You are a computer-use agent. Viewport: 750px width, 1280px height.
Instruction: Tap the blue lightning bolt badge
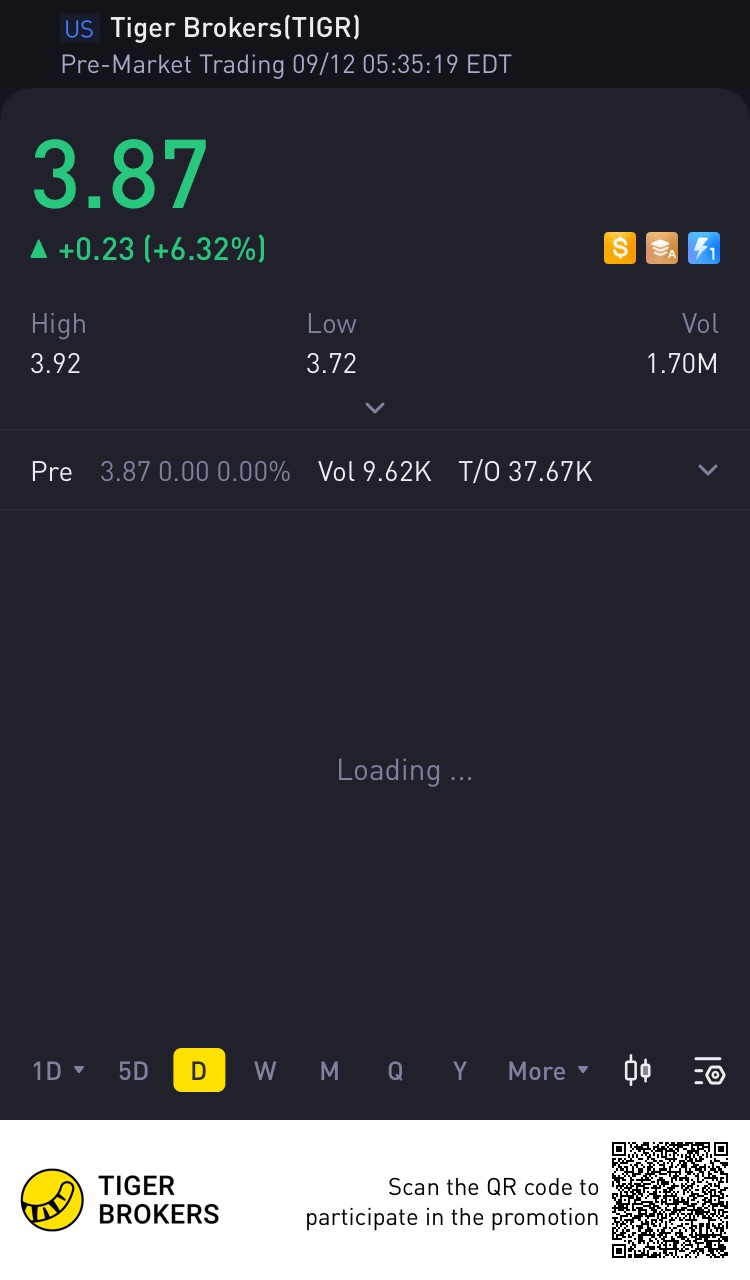pyautogui.click(x=704, y=248)
